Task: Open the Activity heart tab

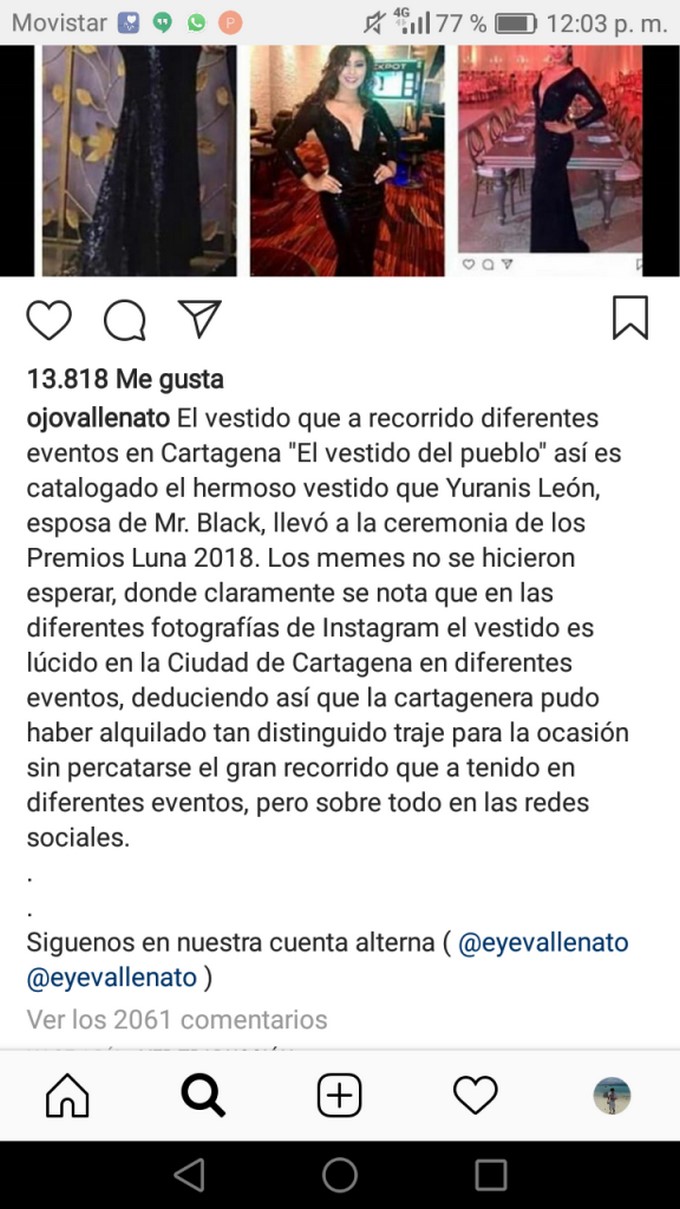Action: click(475, 1096)
